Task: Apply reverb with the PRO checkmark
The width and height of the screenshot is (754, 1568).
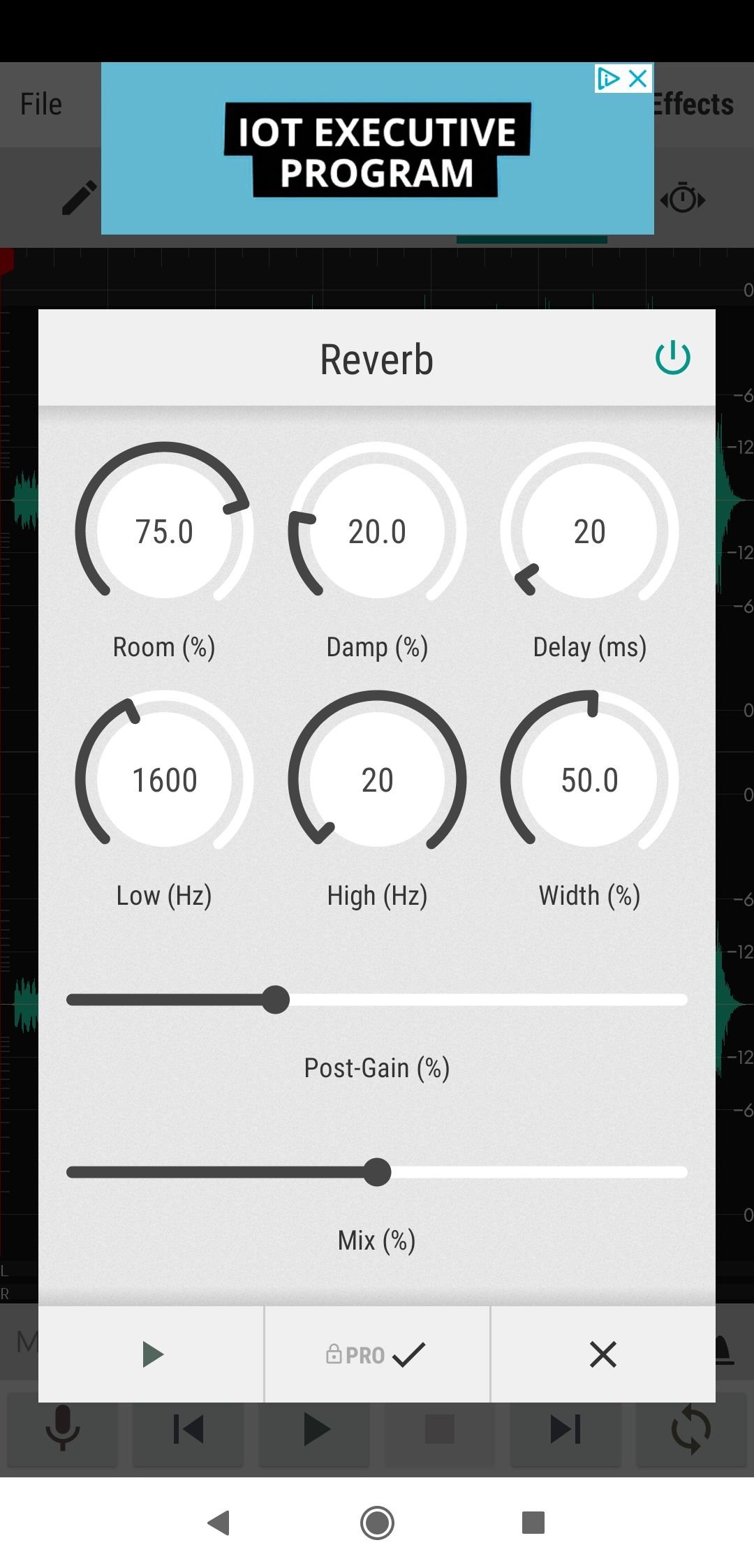Action: click(377, 1354)
